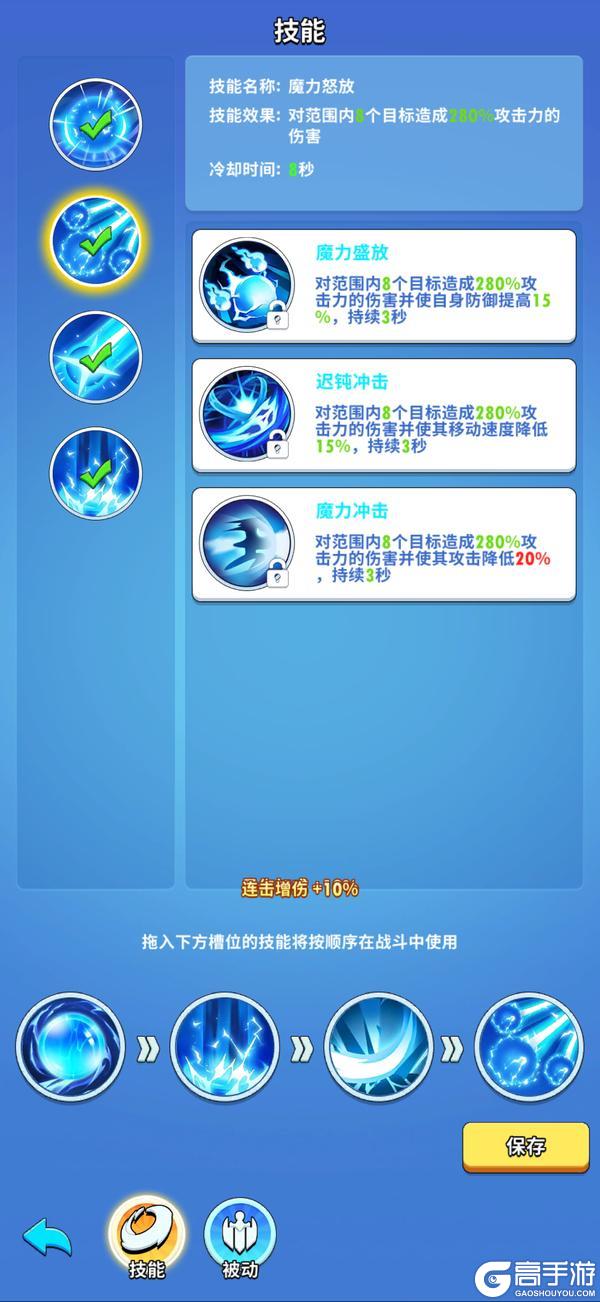Image resolution: width=600 pixels, height=1302 pixels.
Task: Switch to the 技能 tab
Action: tap(145, 1236)
